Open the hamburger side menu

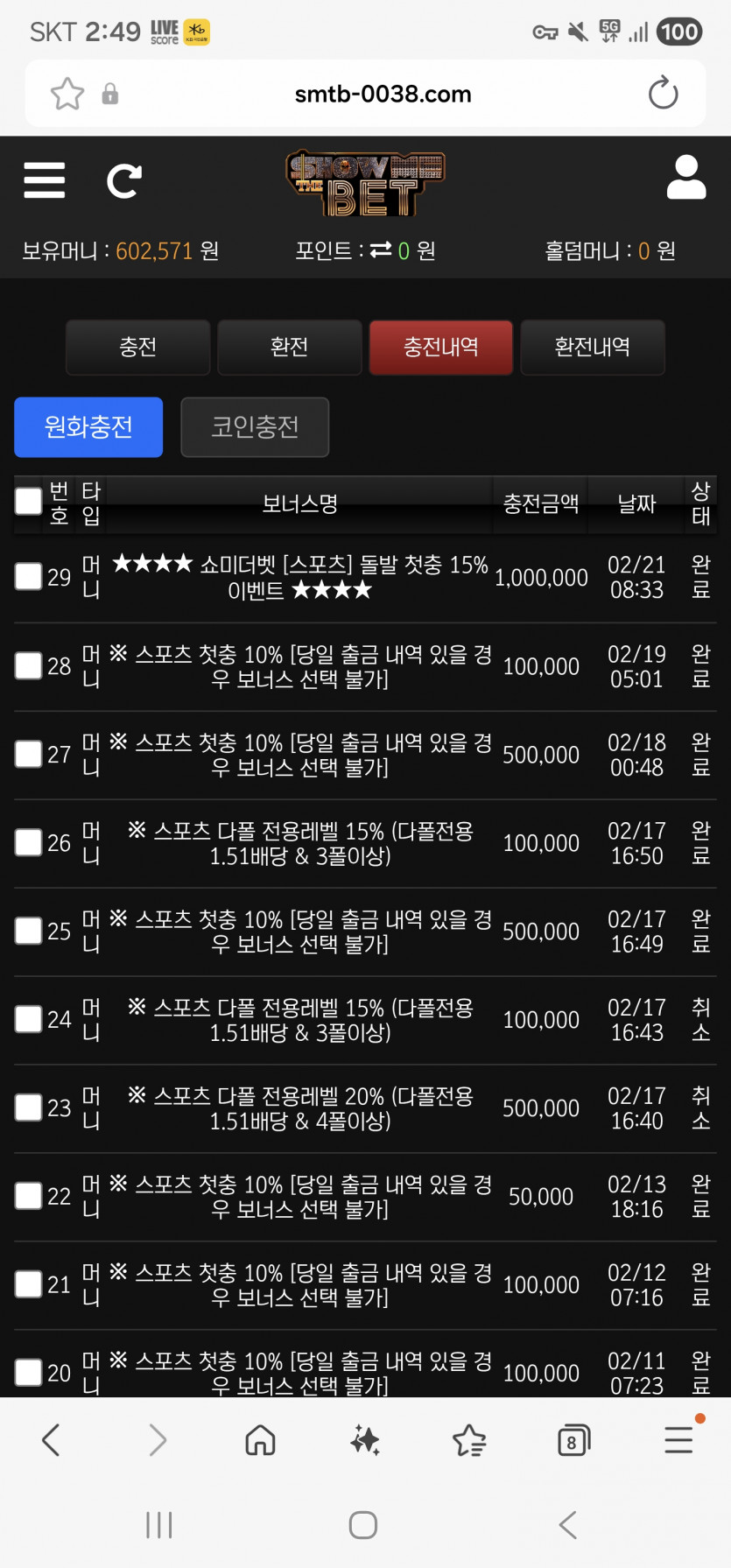[x=45, y=180]
